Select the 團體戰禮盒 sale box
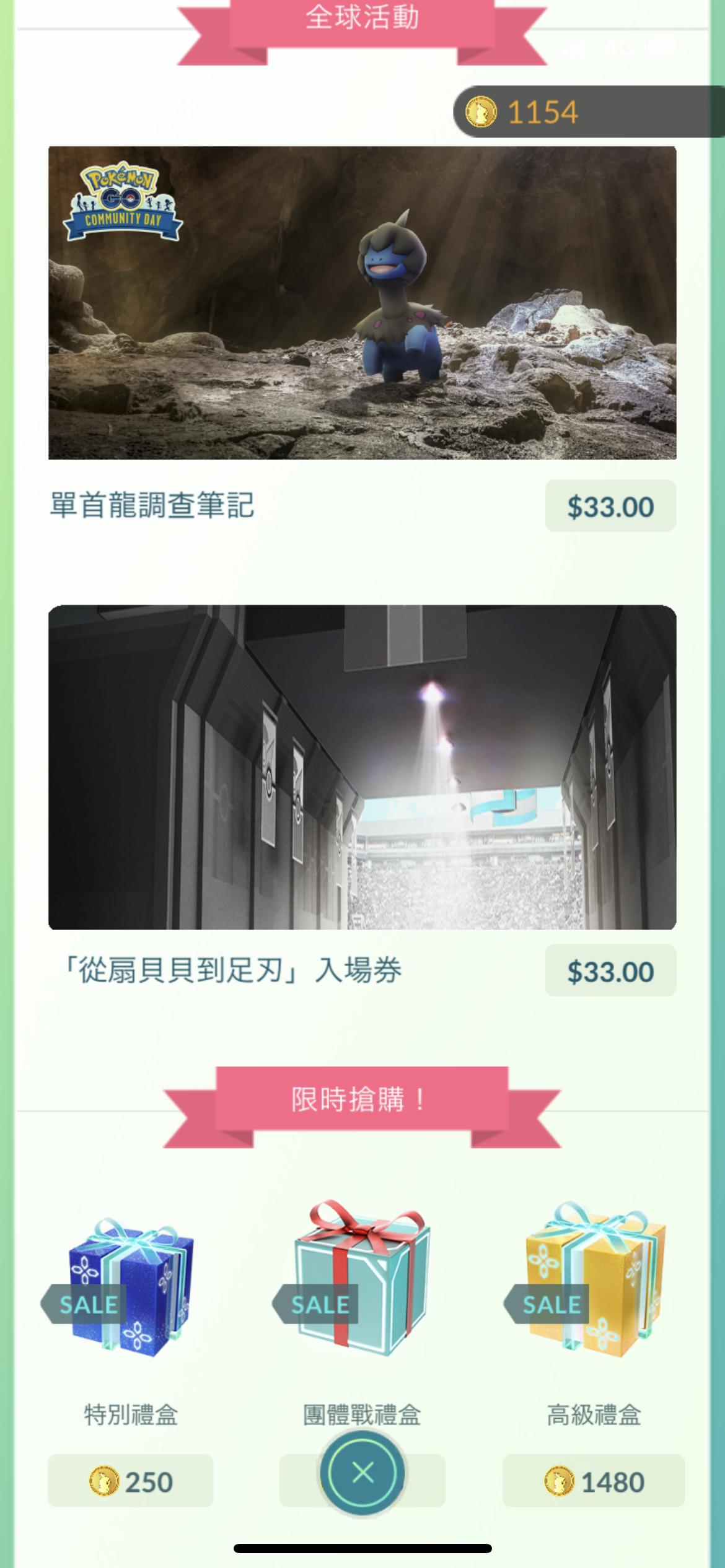The image size is (725, 1568). pos(362,1276)
